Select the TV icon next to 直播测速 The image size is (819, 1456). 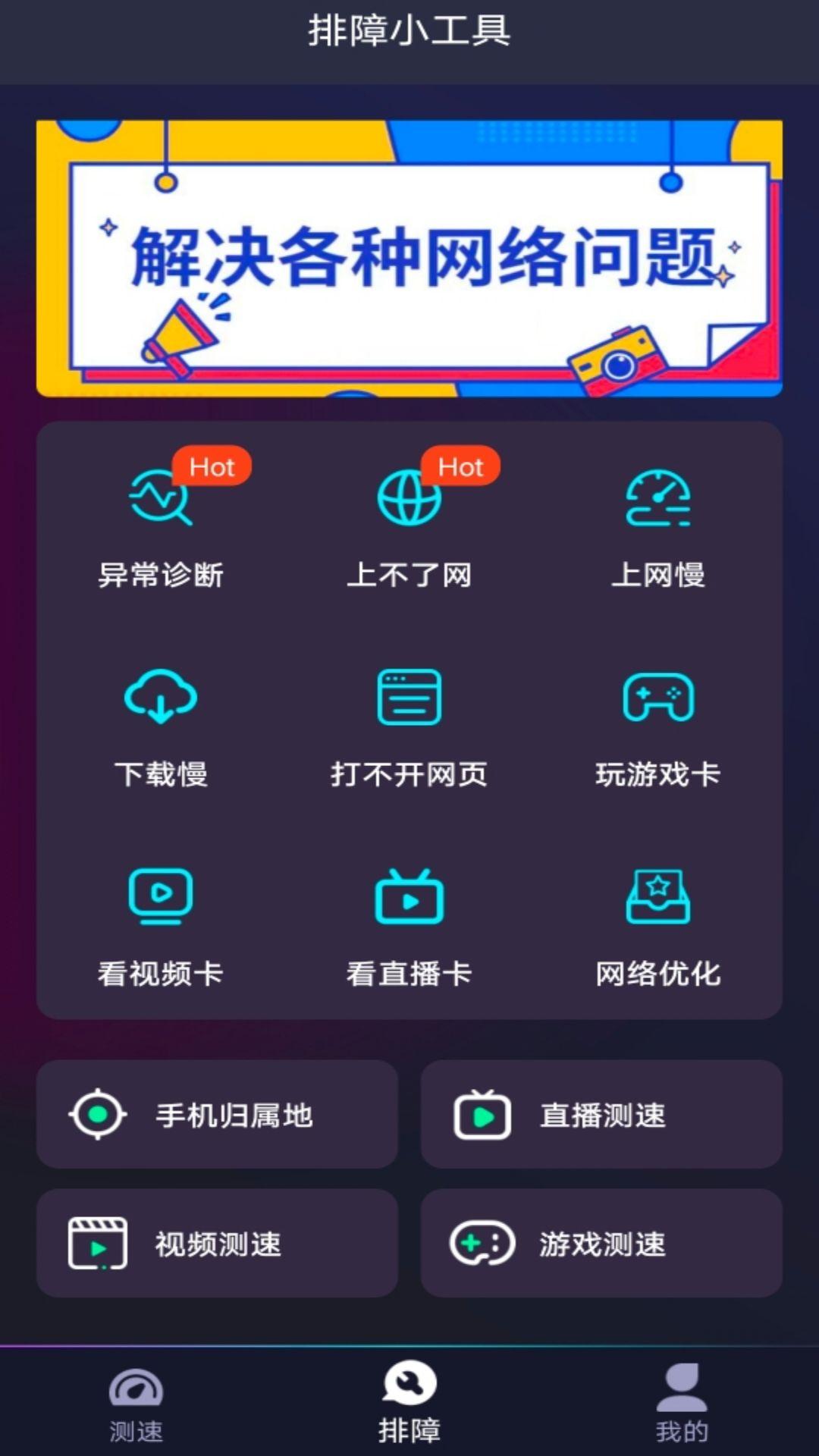[x=485, y=1115]
